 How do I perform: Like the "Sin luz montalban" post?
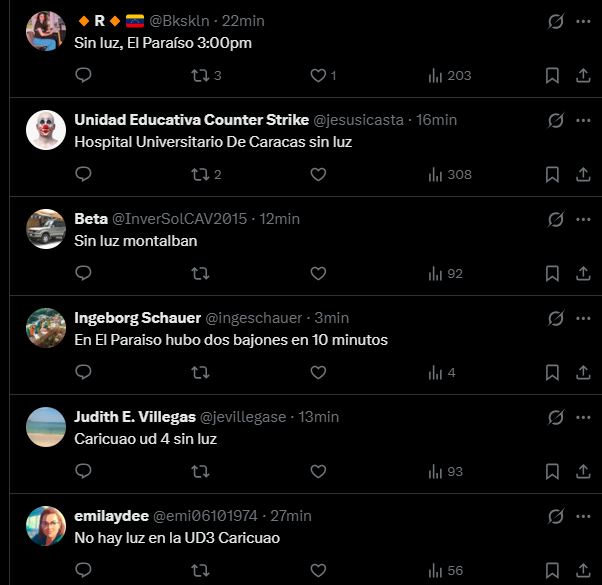click(318, 273)
